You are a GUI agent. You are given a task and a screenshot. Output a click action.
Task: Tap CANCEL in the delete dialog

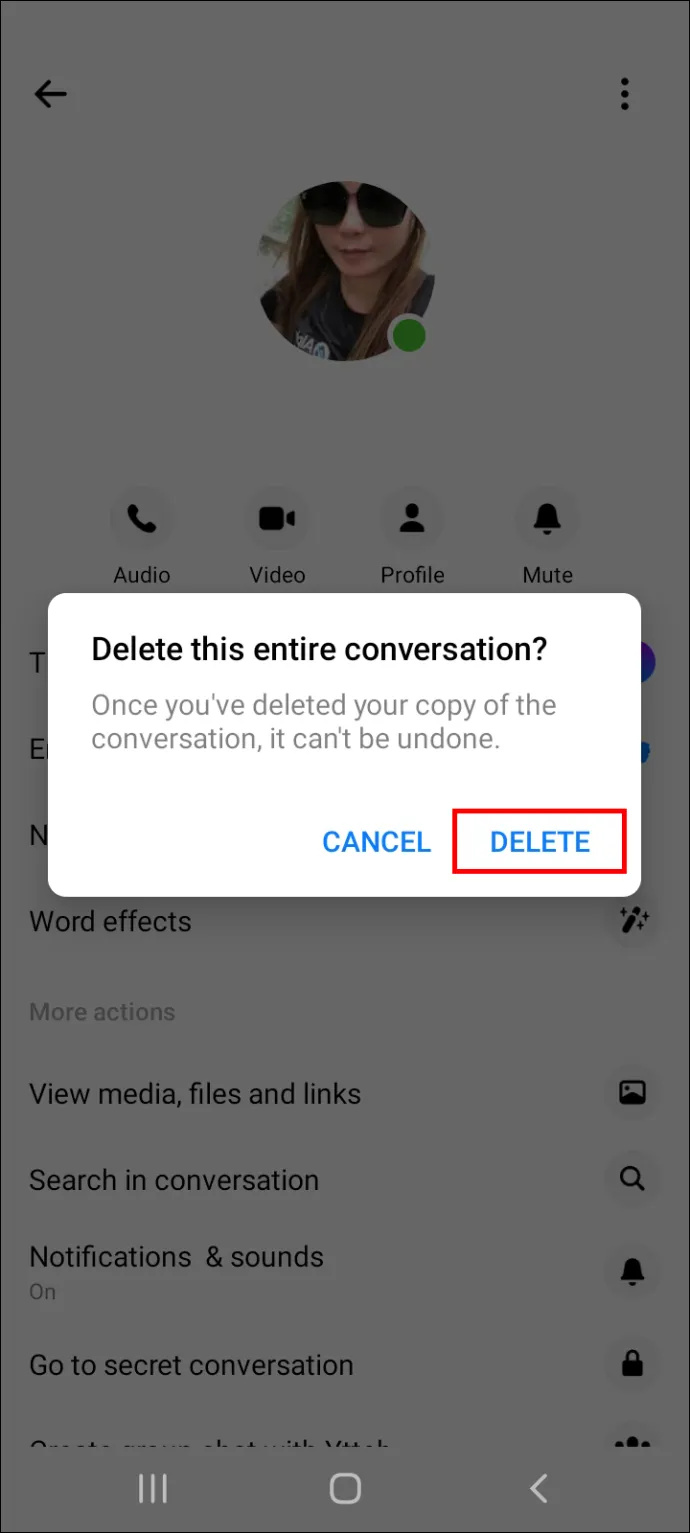(x=376, y=841)
